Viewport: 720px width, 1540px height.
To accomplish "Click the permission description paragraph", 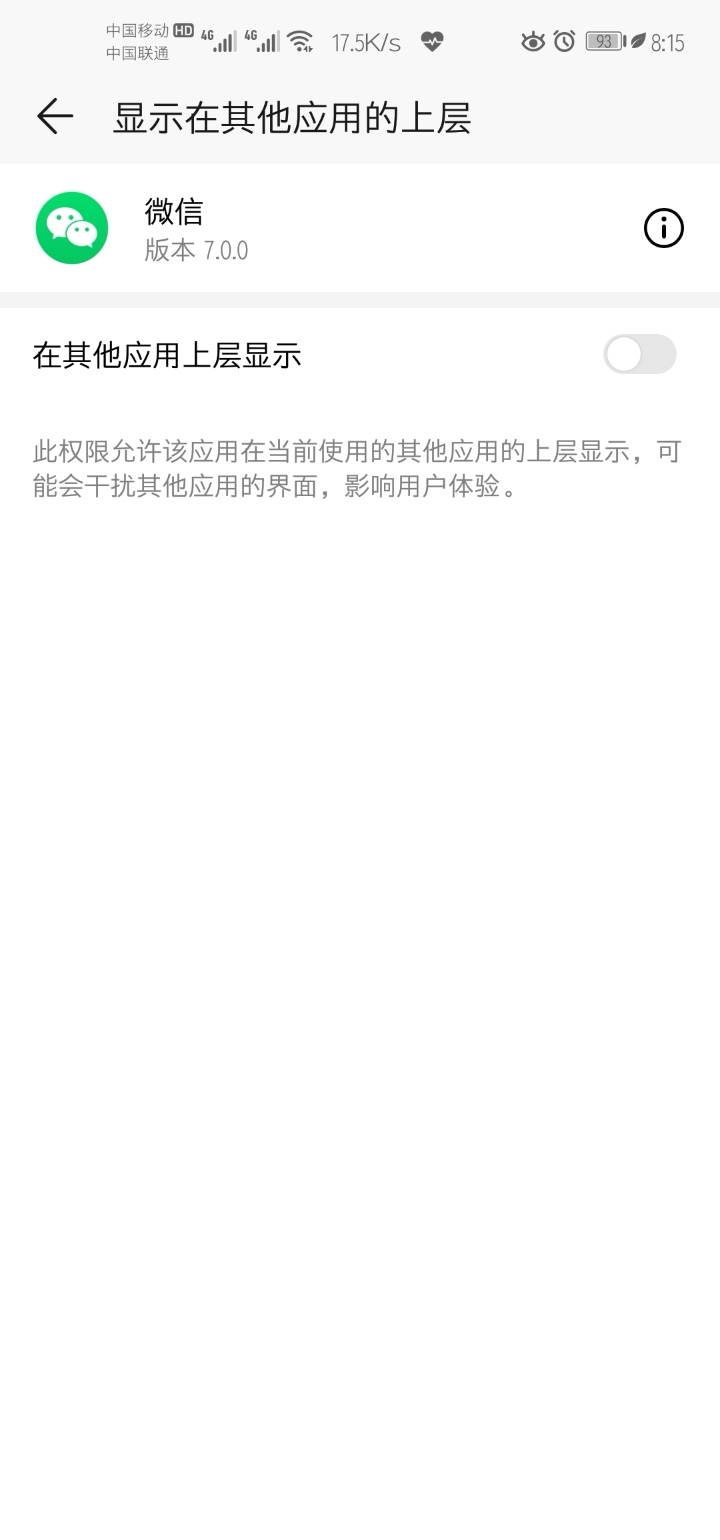I will pyautogui.click(x=355, y=470).
